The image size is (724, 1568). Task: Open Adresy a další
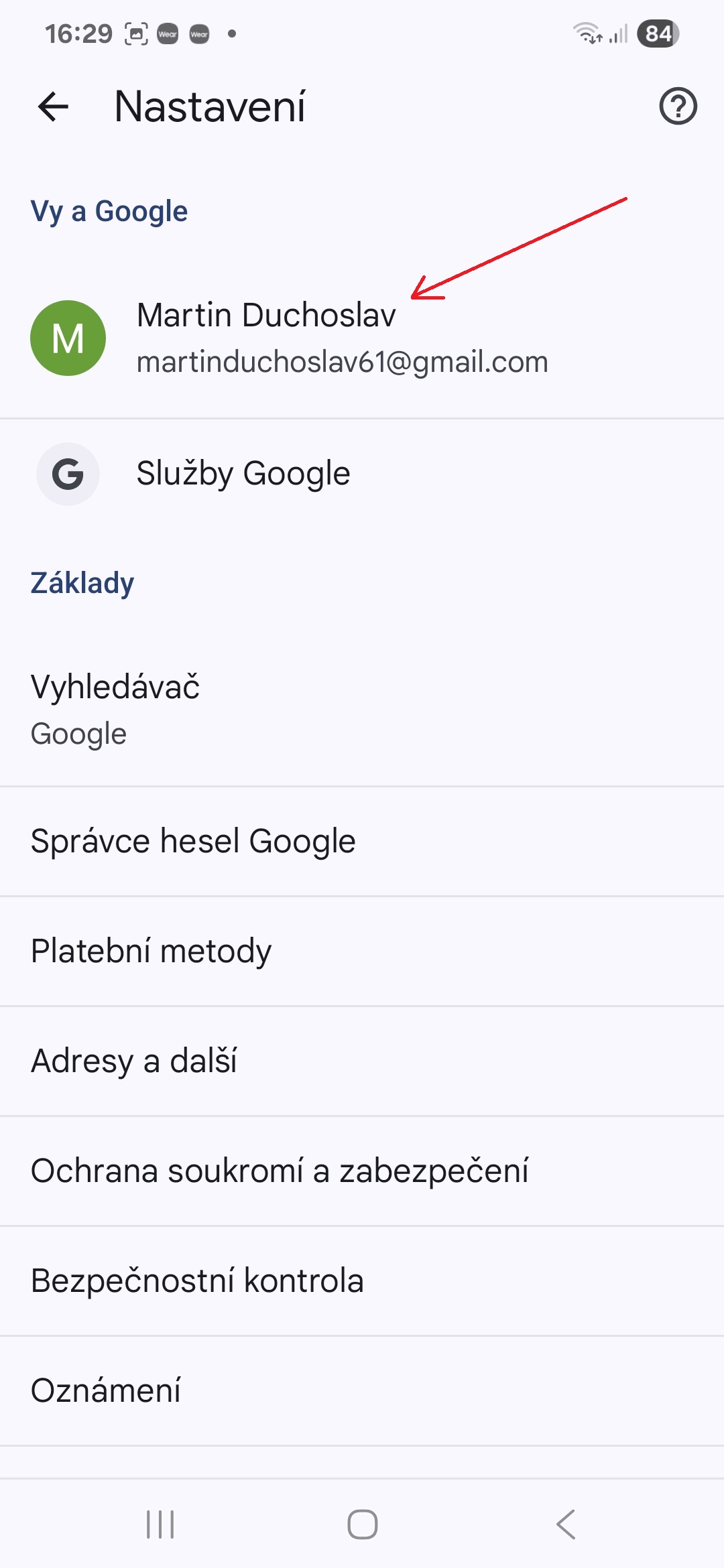(x=362, y=1061)
